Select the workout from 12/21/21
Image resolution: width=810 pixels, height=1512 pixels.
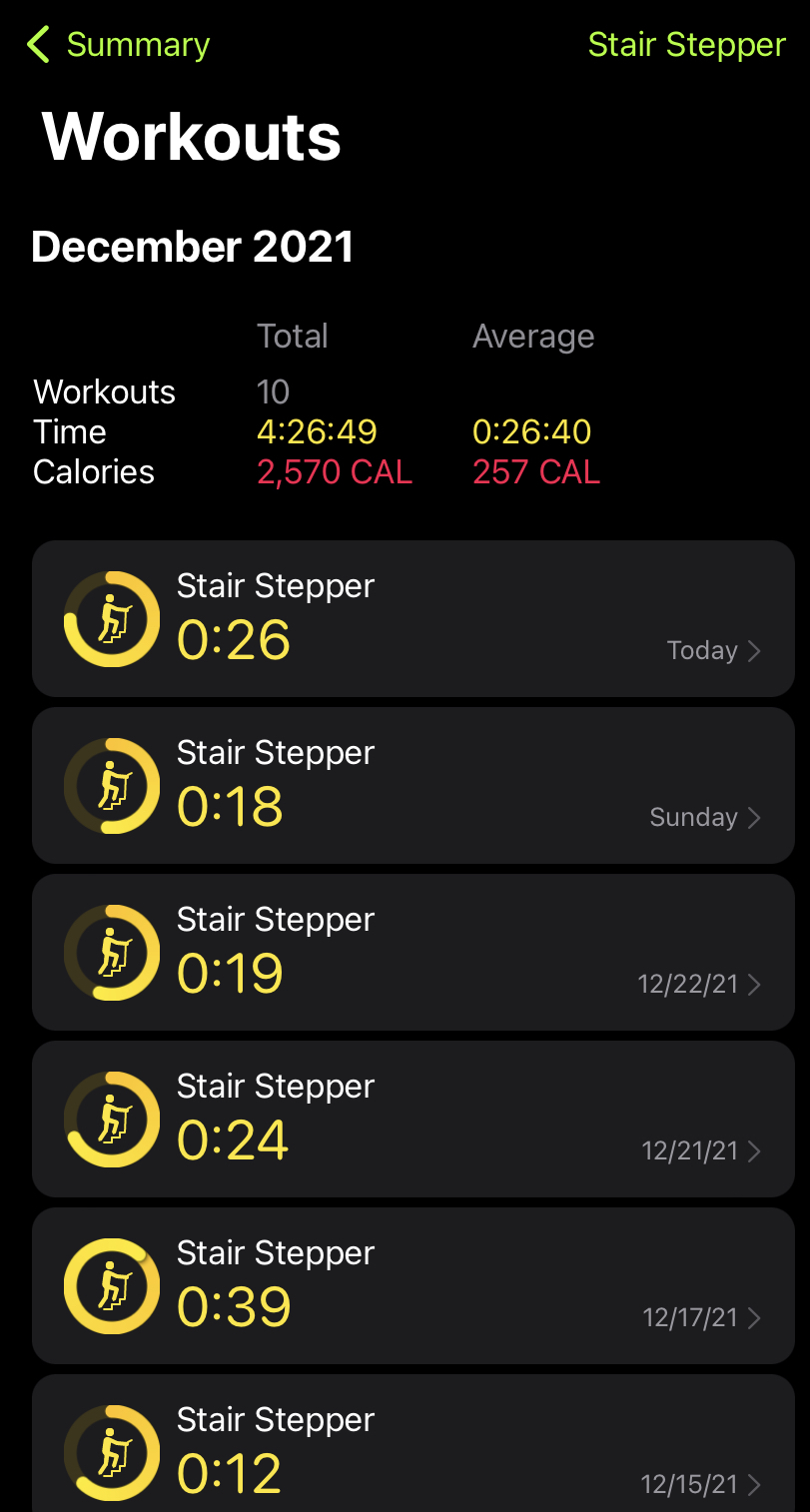tap(412, 1120)
